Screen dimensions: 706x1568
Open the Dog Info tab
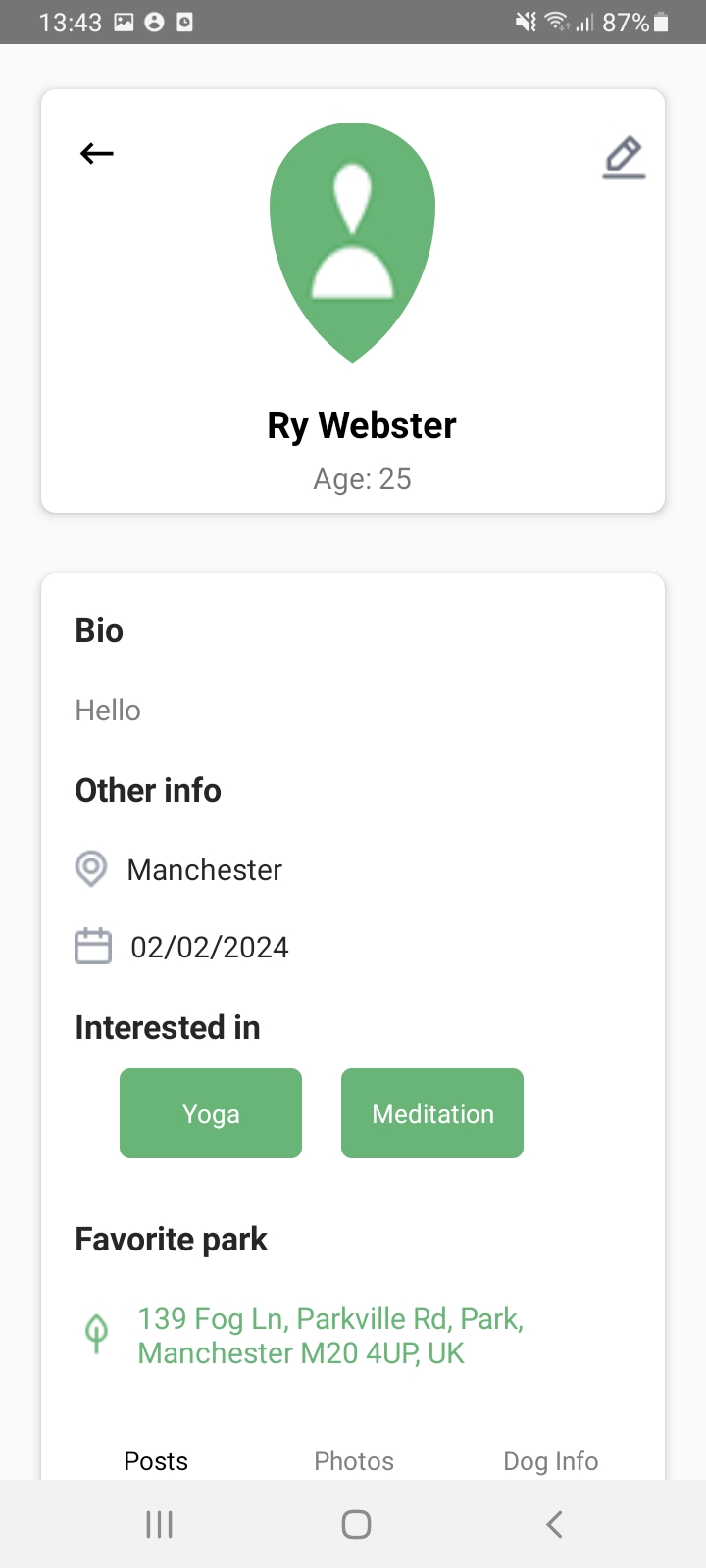pyautogui.click(x=550, y=1461)
